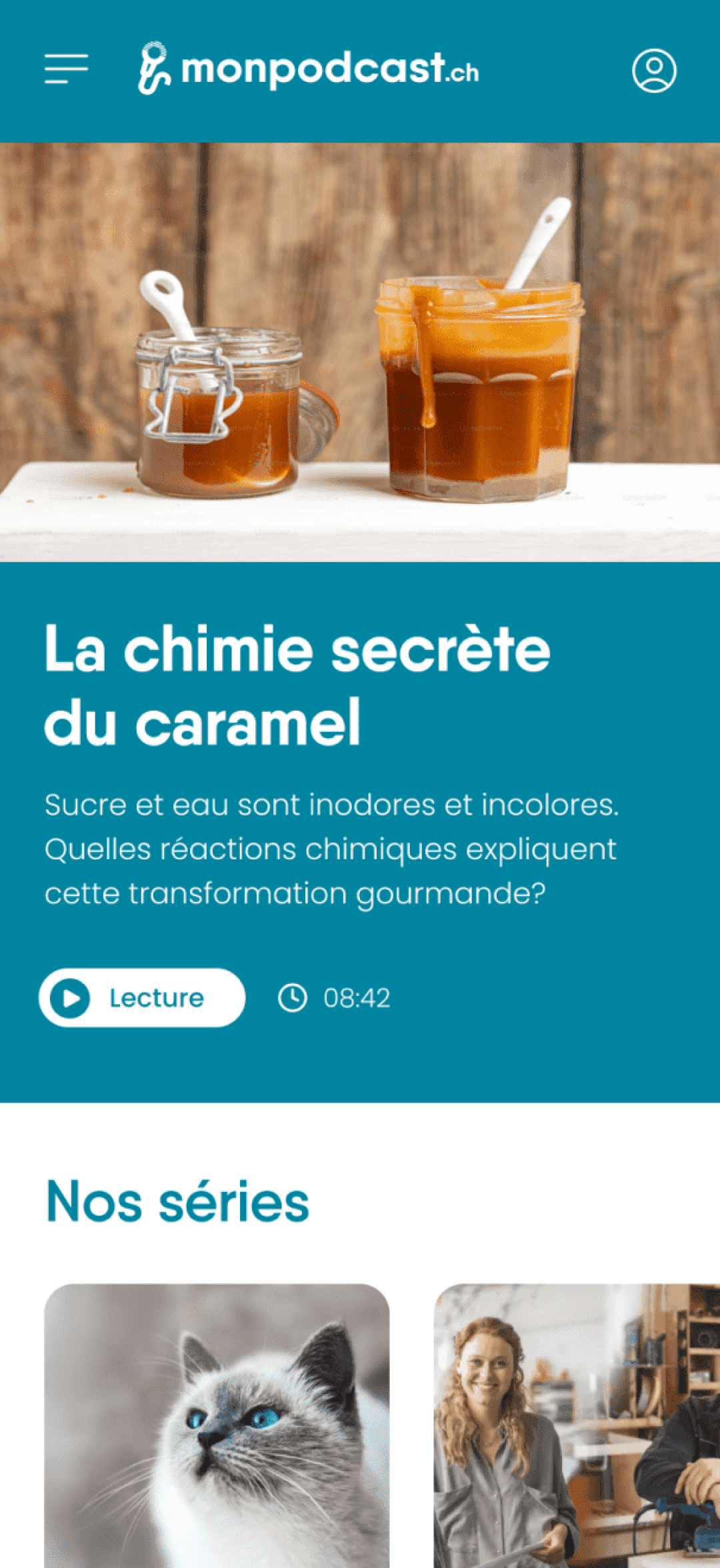
Task: Open the caramel jars episode image
Action: click(x=360, y=352)
